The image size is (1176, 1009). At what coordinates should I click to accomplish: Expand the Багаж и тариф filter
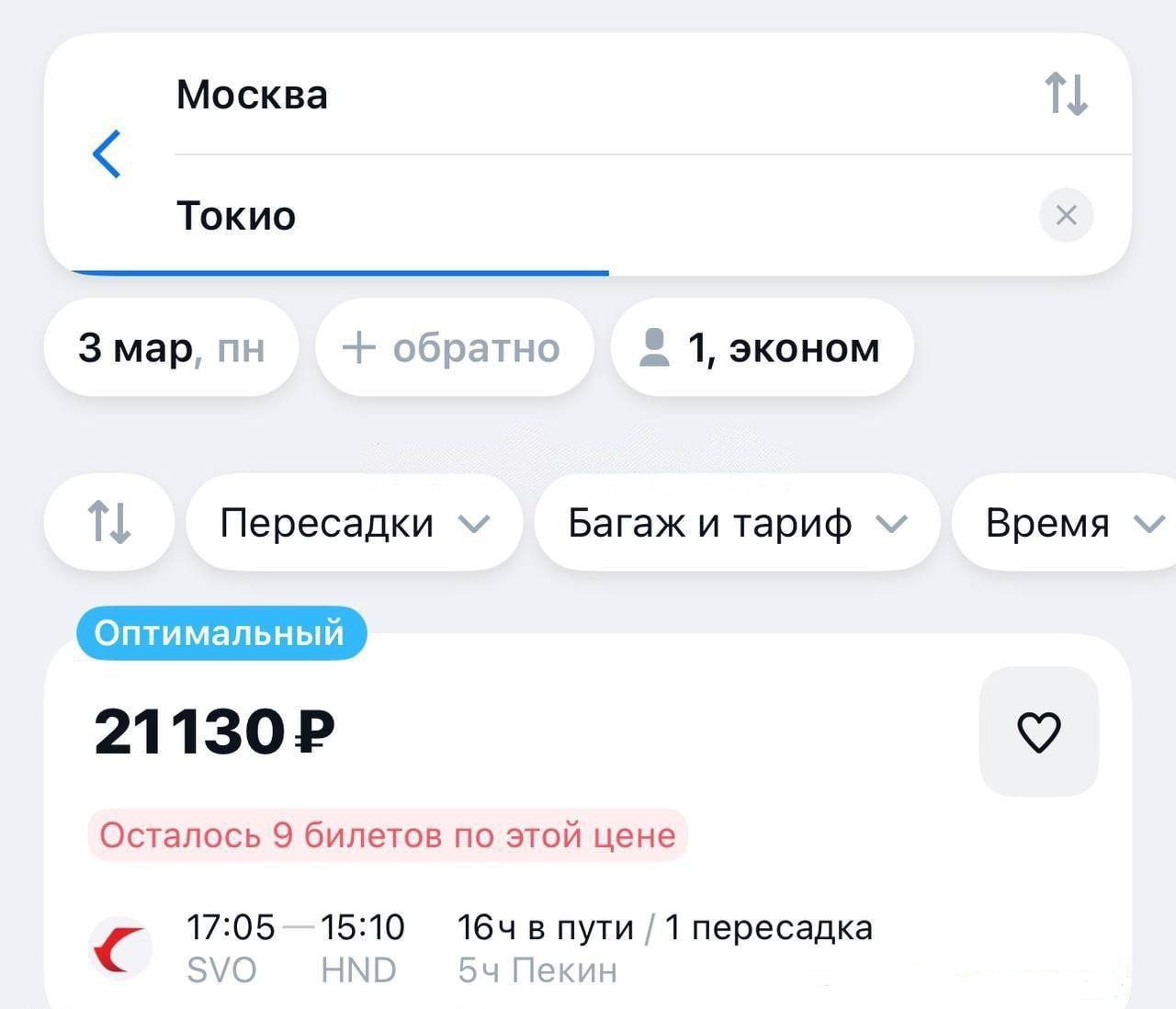[737, 523]
